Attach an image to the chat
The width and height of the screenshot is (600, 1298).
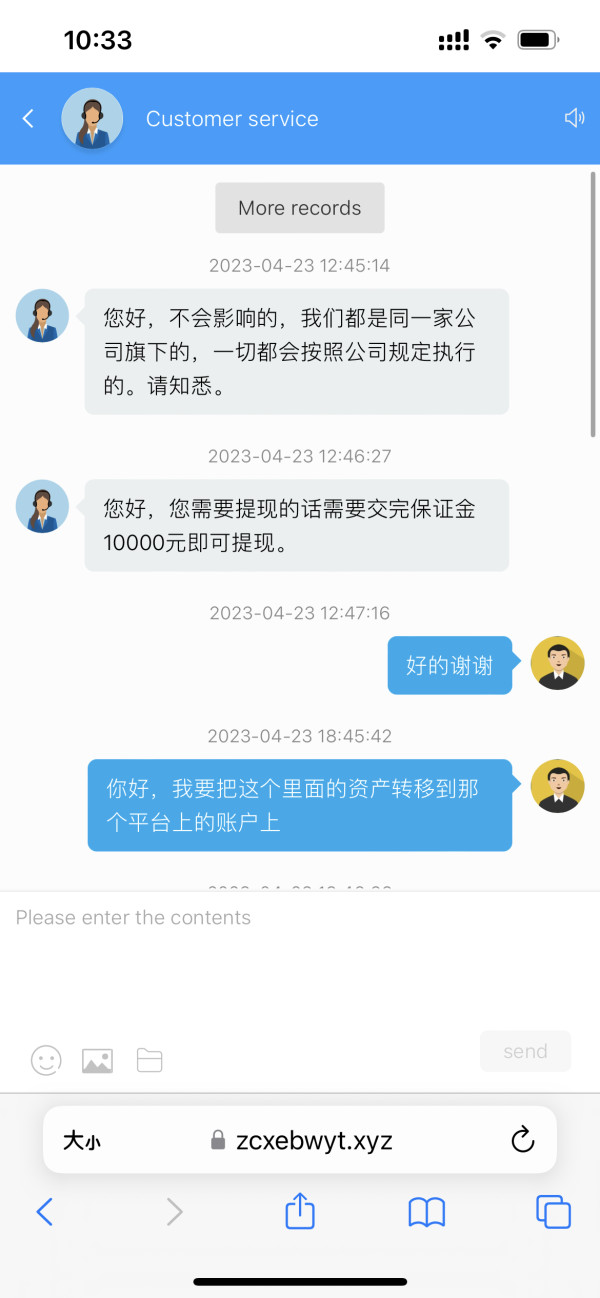coord(97,1060)
